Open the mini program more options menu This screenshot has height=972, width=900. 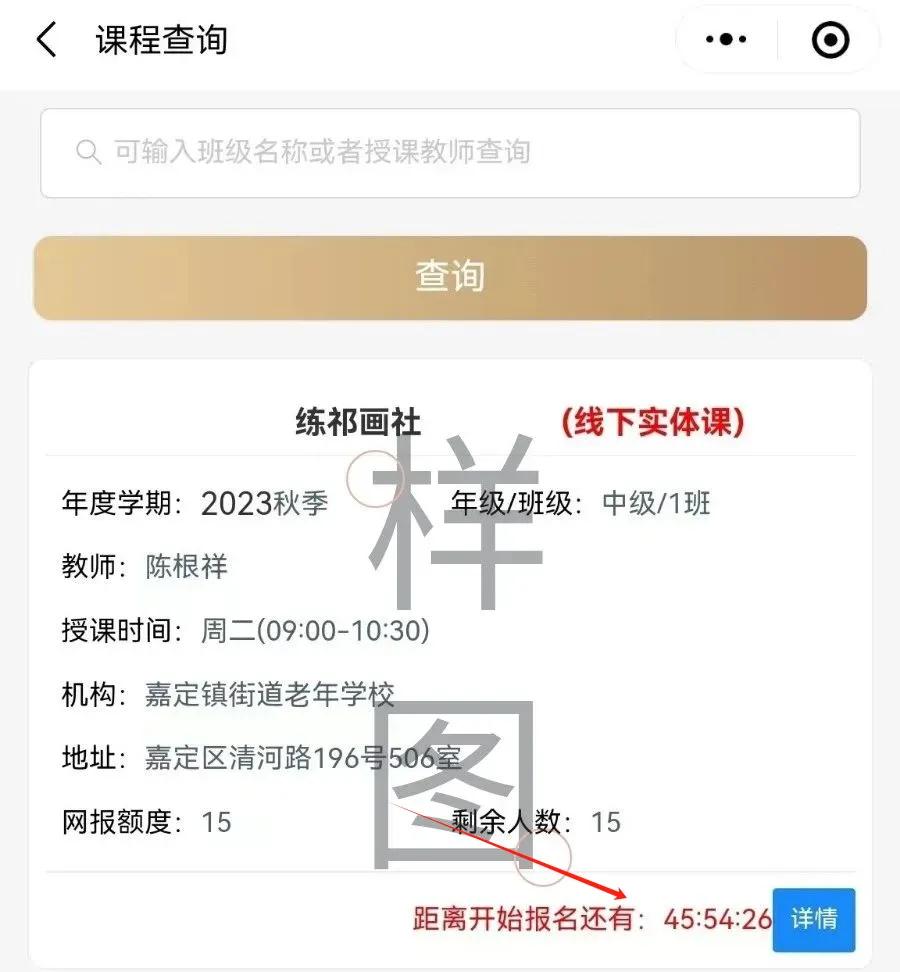(x=726, y=41)
